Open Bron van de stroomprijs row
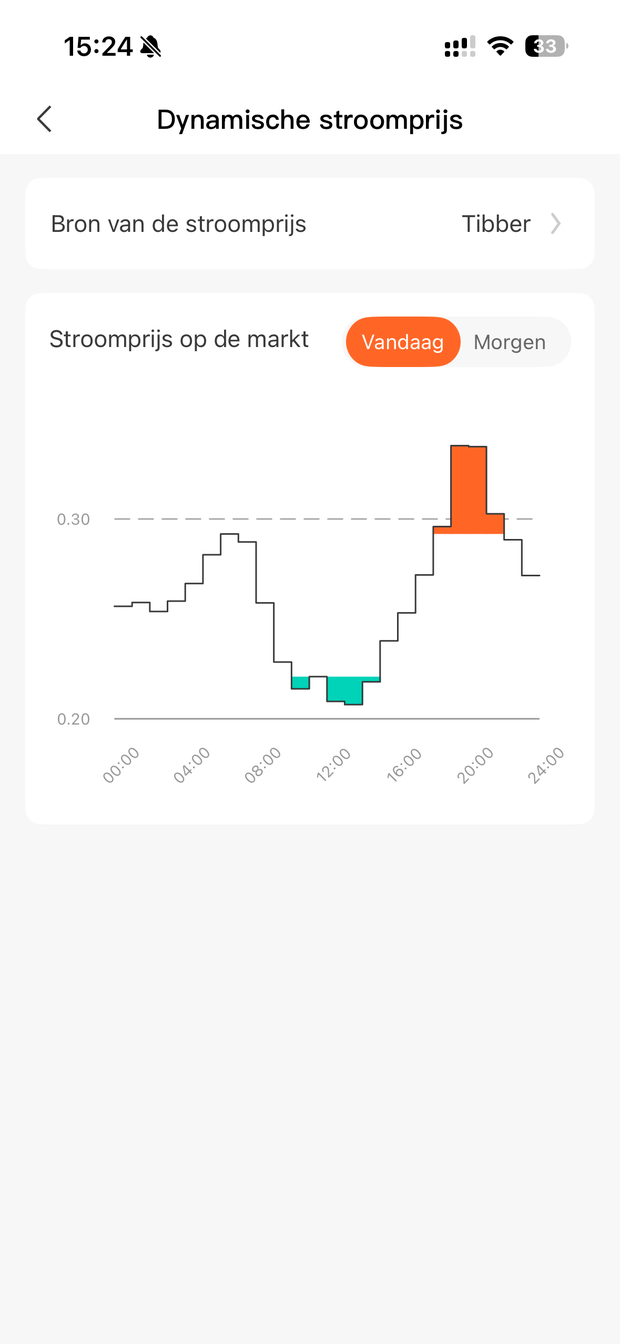This screenshot has width=620, height=1344. [x=310, y=224]
